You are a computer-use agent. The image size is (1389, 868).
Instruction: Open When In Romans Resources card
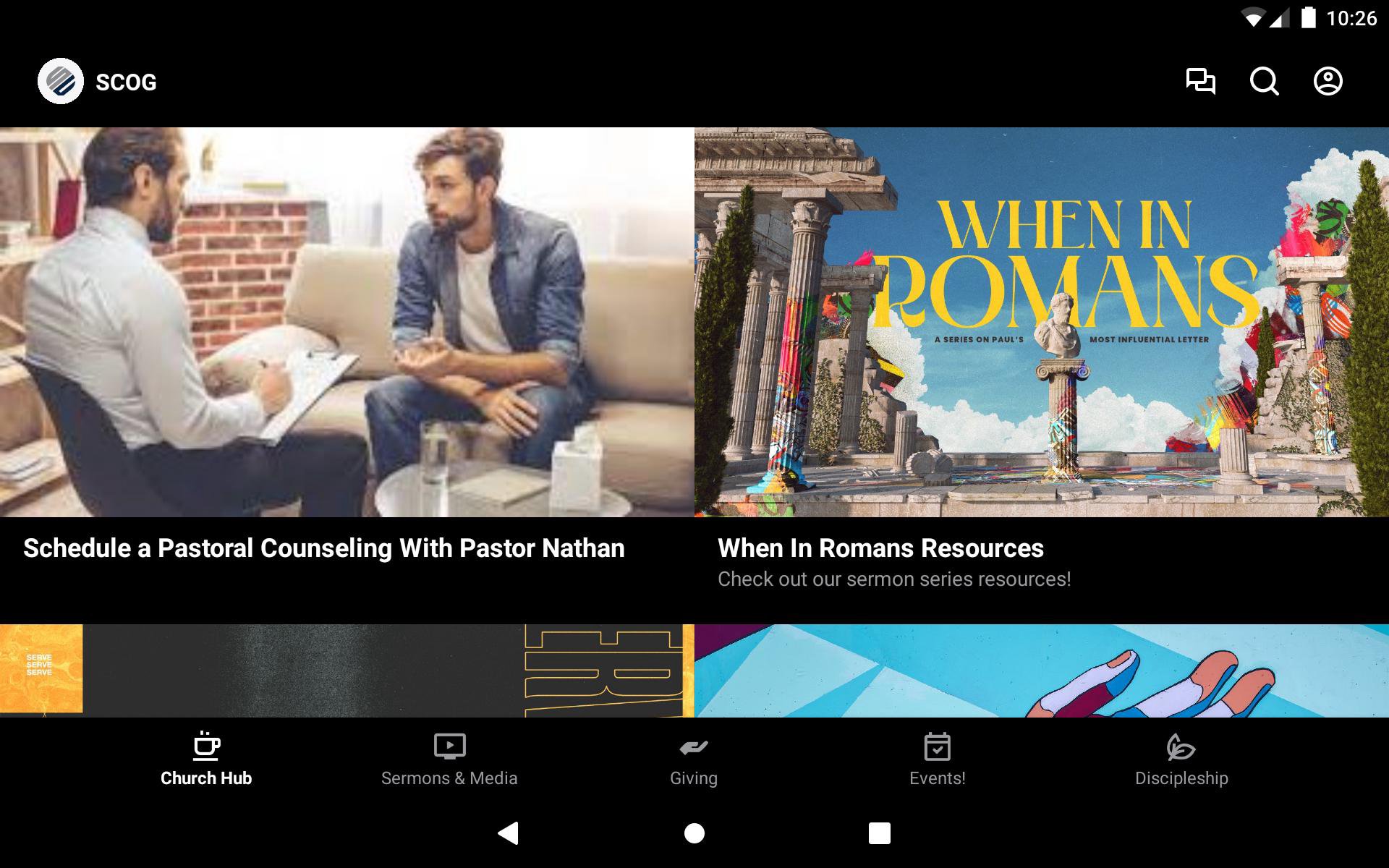pyautogui.click(x=1041, y=347)
